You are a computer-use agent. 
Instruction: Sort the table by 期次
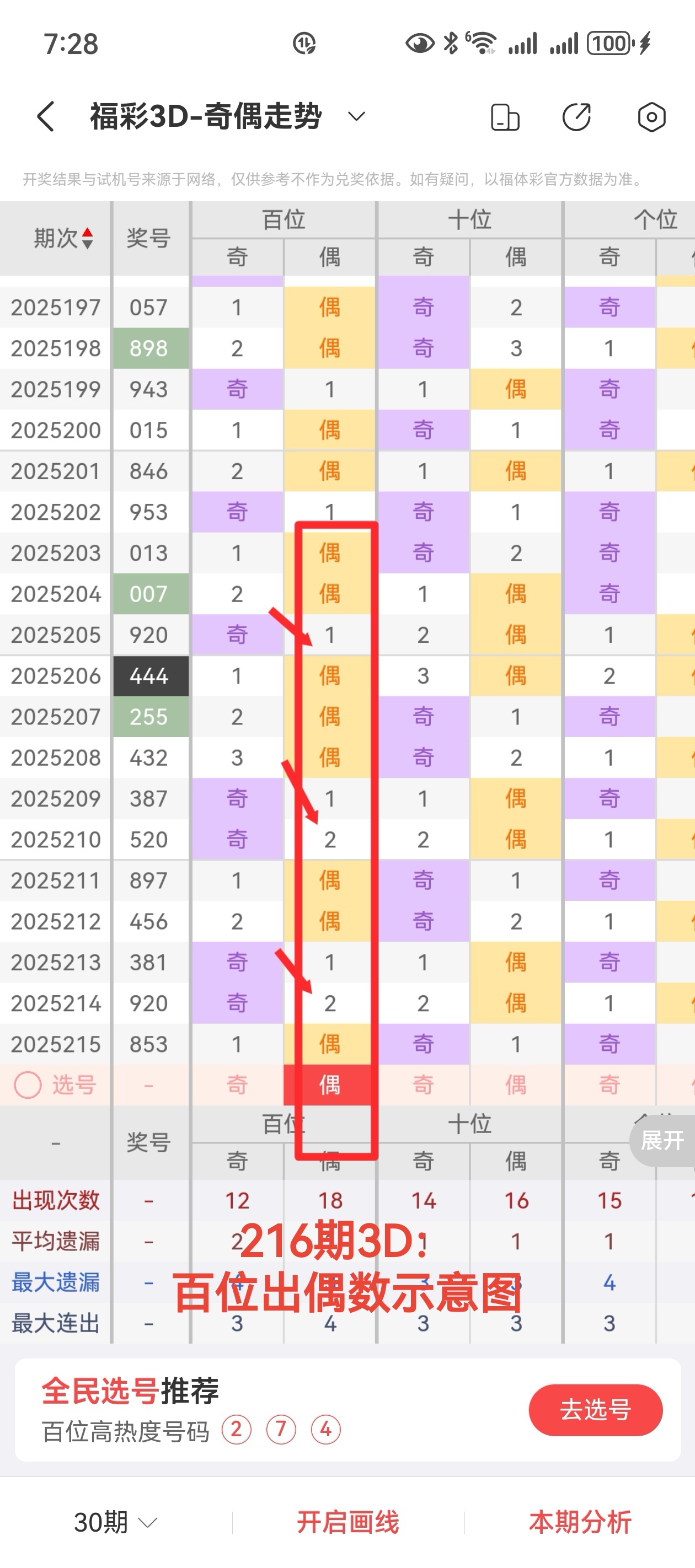[x=63, y=238]
